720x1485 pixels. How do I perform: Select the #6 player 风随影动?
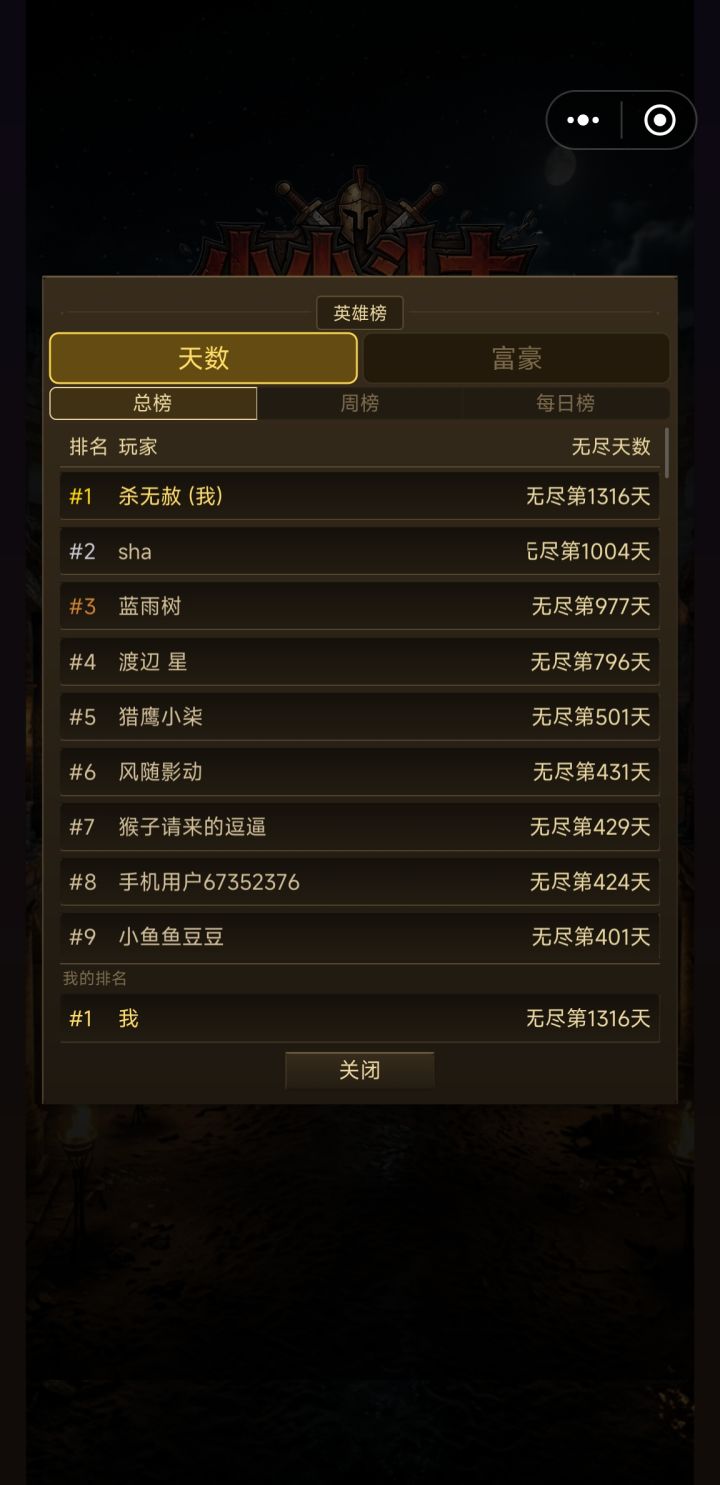click(x=359, y=771)
